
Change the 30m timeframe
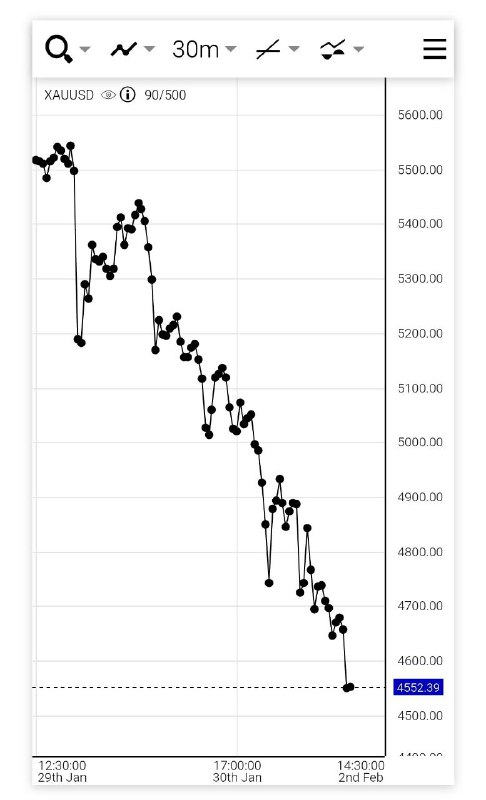pos(195,49)
